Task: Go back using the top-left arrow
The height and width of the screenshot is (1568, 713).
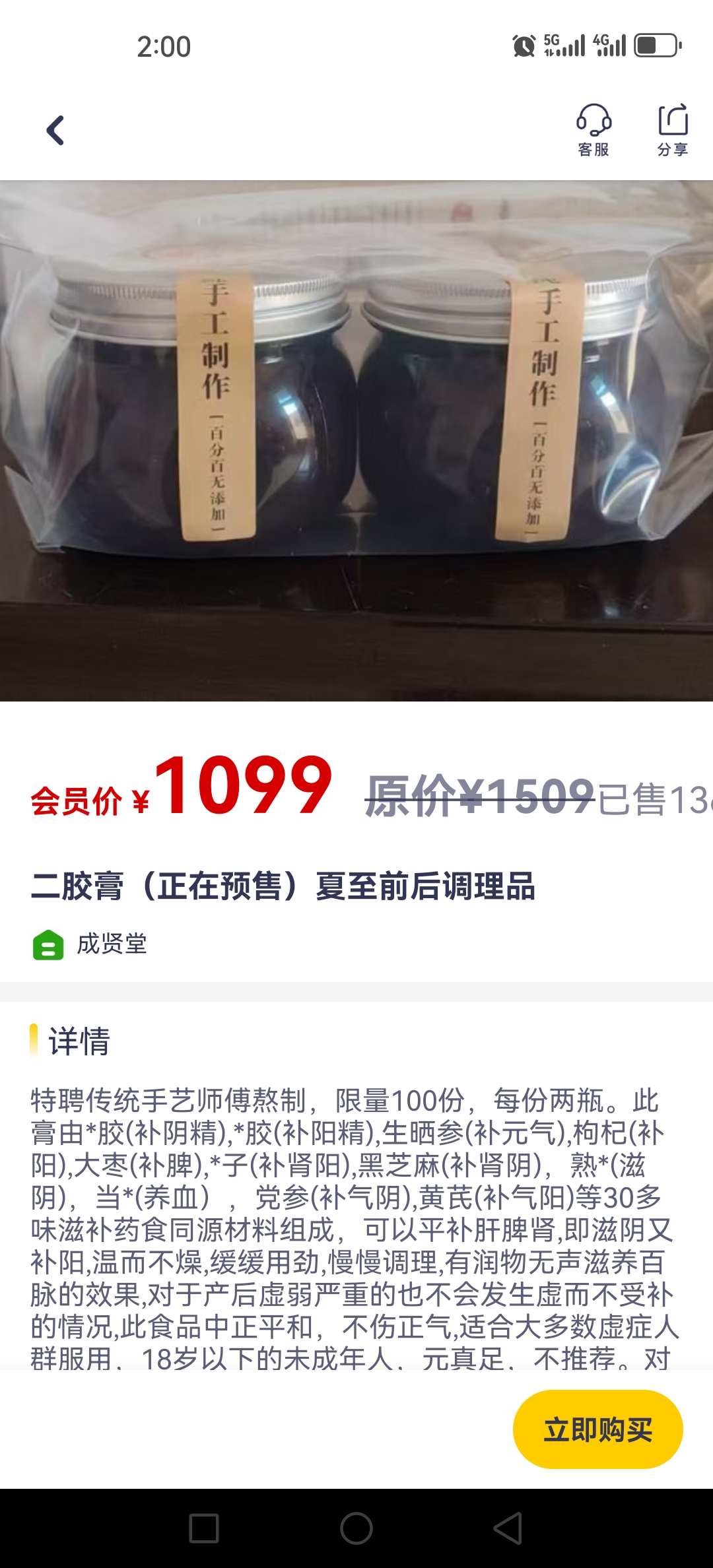Action: tap(55, 130)
